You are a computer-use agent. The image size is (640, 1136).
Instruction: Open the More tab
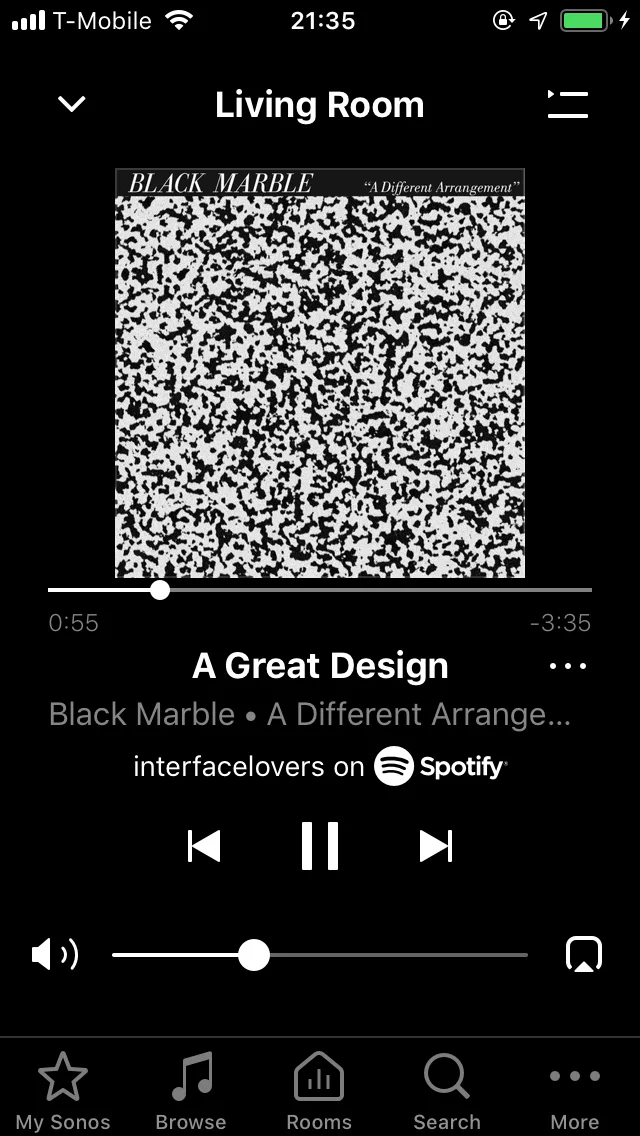tap(575, 1090)
